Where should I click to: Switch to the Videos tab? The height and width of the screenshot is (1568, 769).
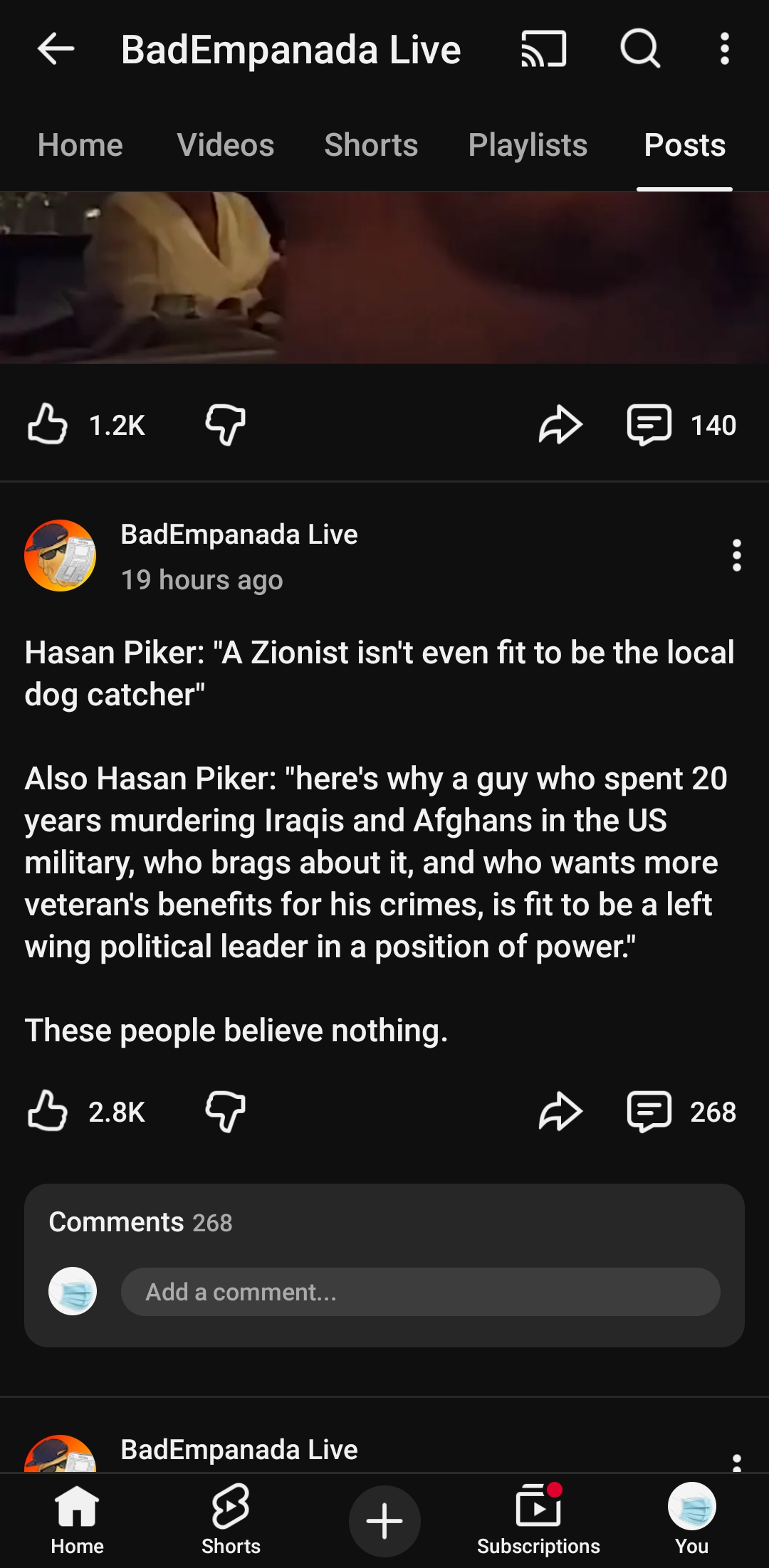(226, 145)
